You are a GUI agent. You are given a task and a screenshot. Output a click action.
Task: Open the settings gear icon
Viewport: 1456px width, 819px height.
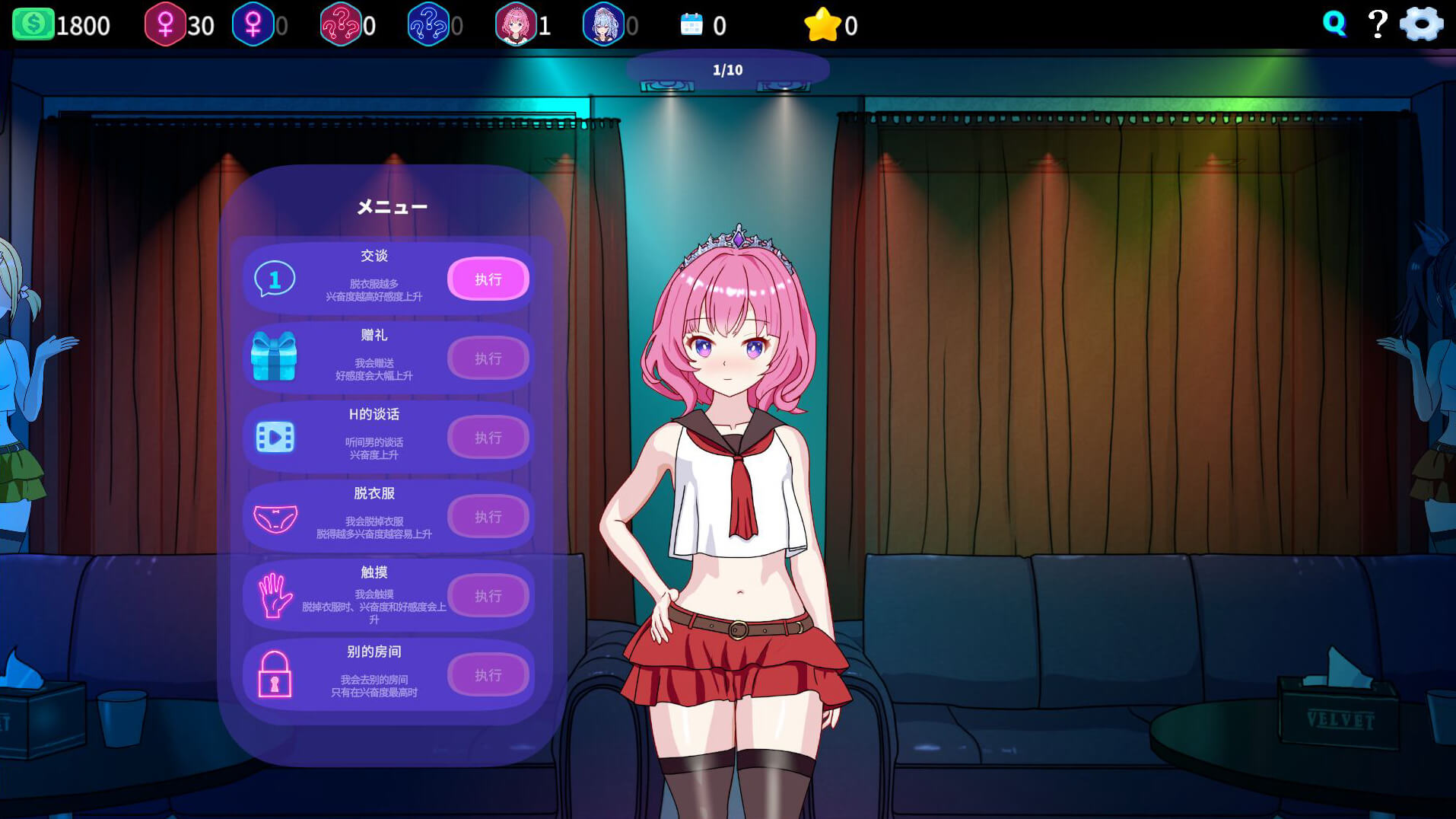pyautogui.click(x=1420, y=24)
